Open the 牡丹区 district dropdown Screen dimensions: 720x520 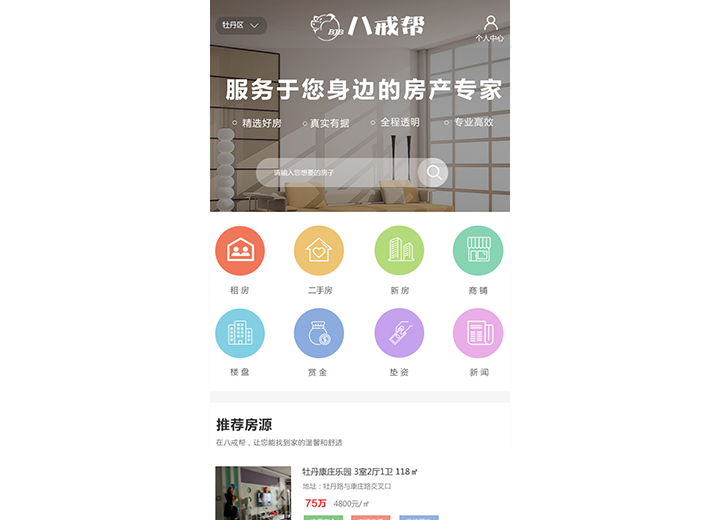241,25
